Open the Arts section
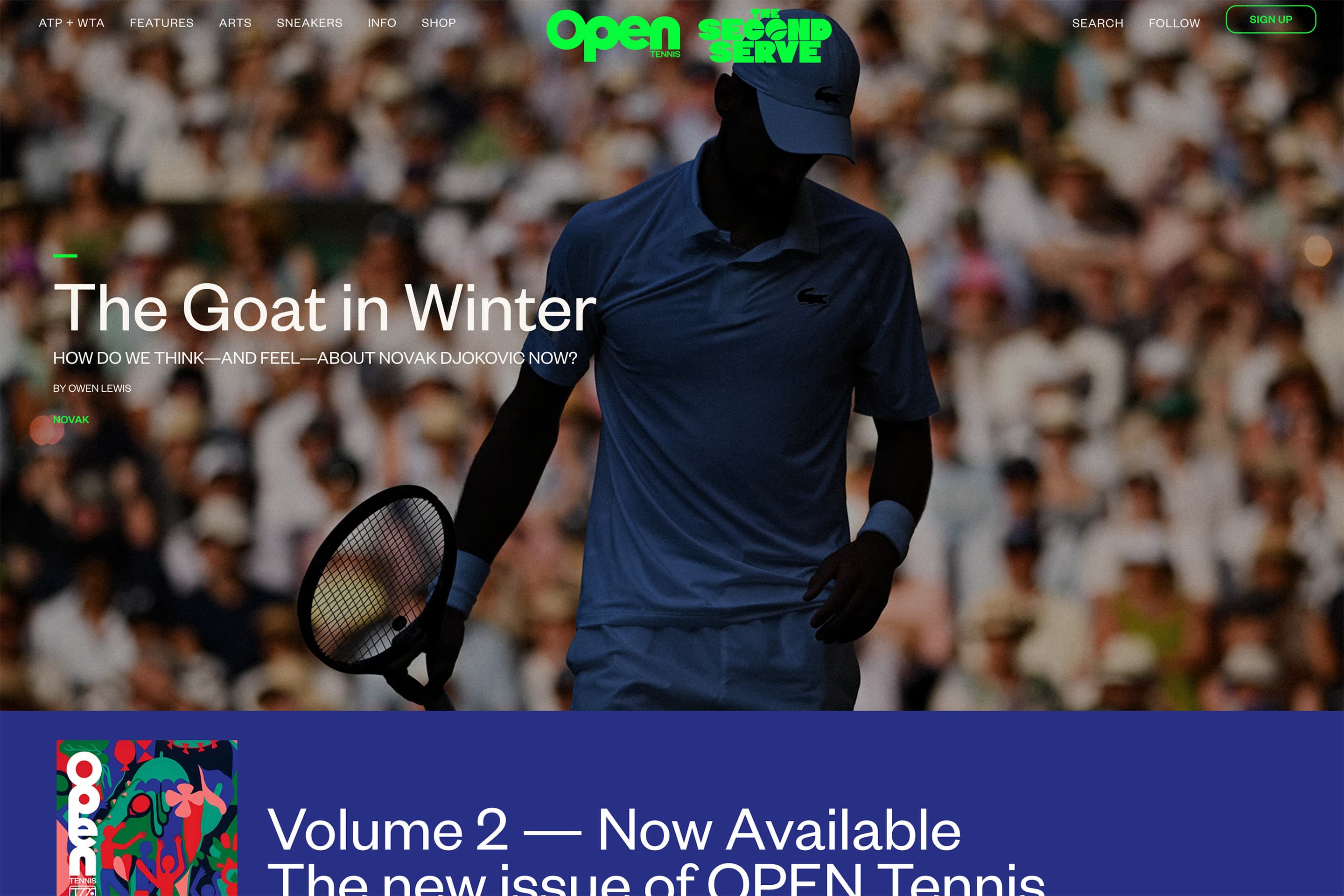 pos(235,23)
